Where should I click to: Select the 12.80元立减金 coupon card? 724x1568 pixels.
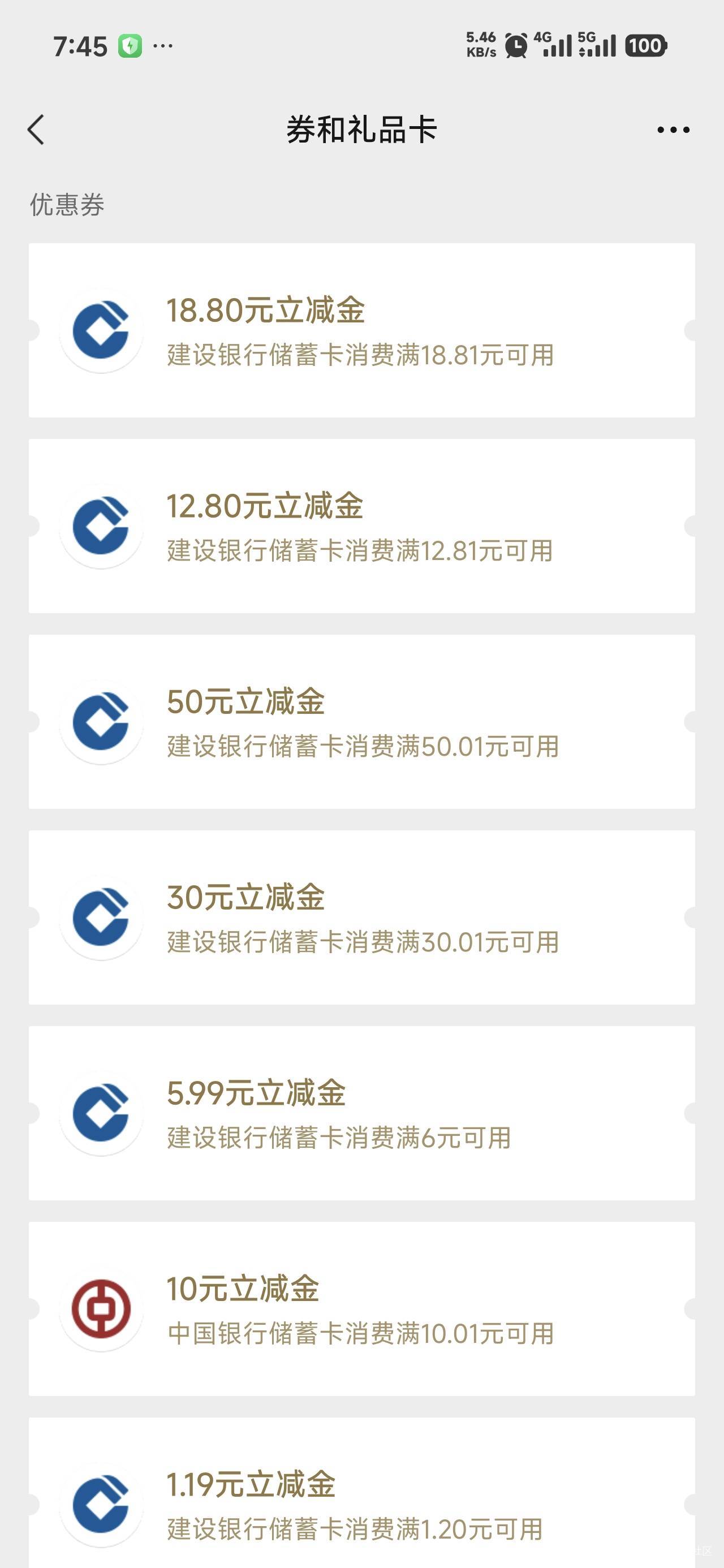click(361, 526)
